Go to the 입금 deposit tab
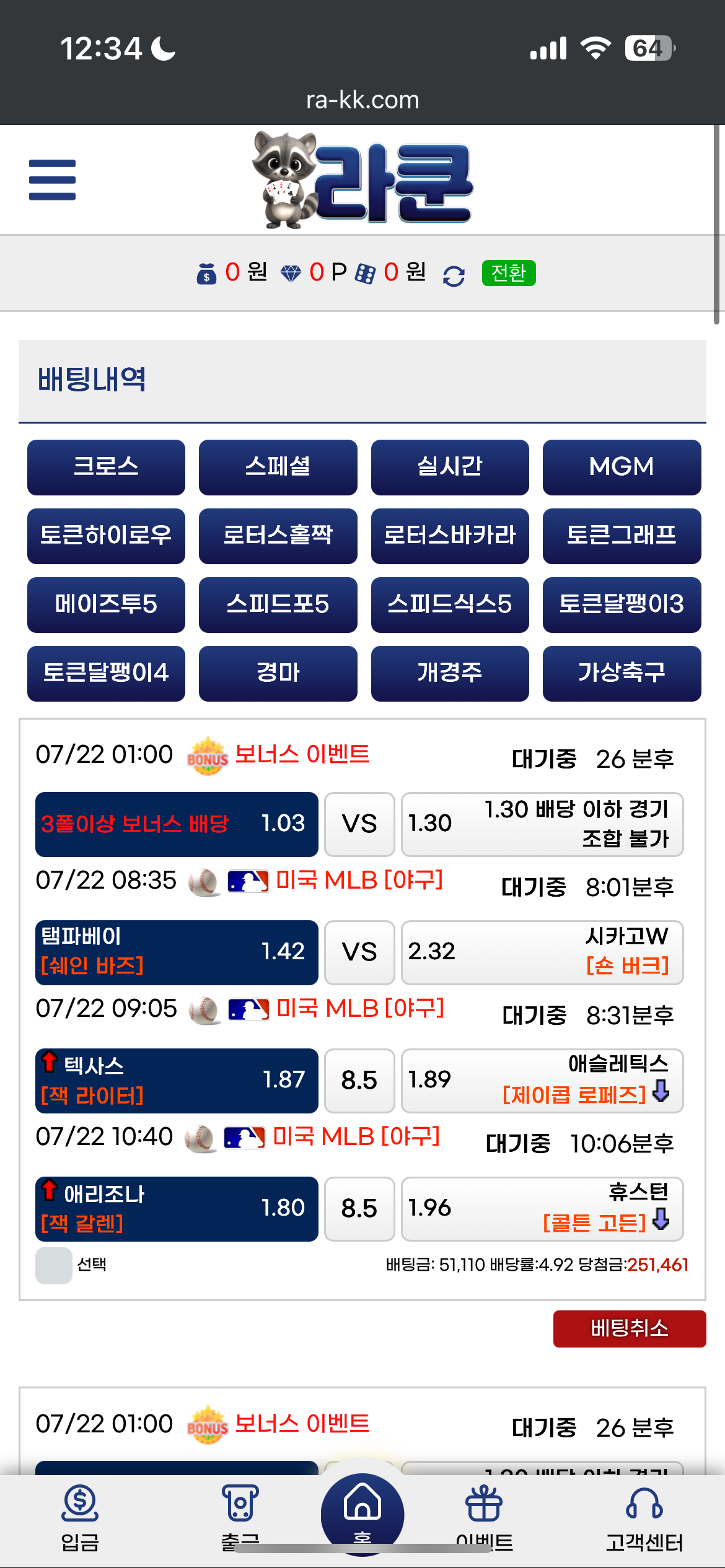 click(x=80, y=1517)
